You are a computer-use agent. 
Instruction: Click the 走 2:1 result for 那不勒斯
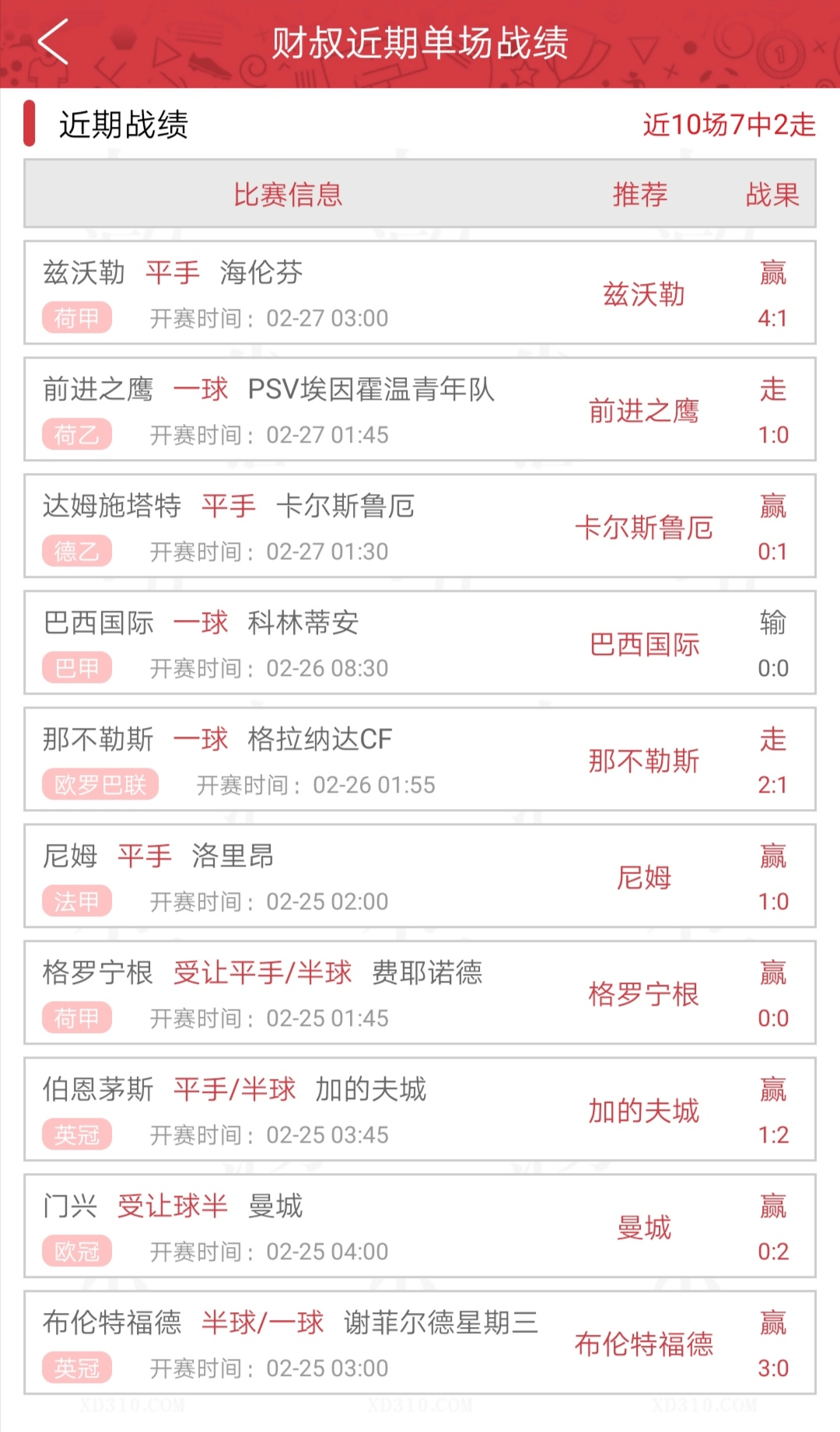pos(774,760)
